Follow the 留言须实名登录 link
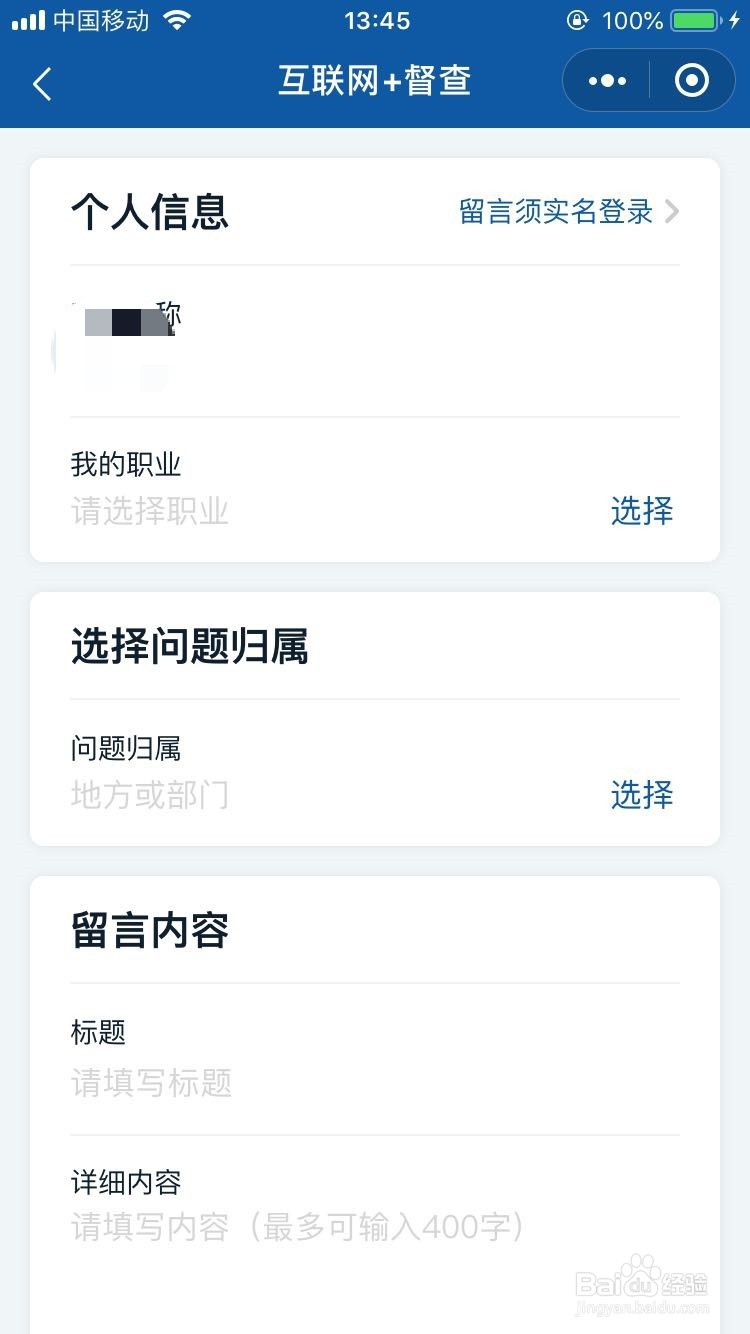 (555, 211)
